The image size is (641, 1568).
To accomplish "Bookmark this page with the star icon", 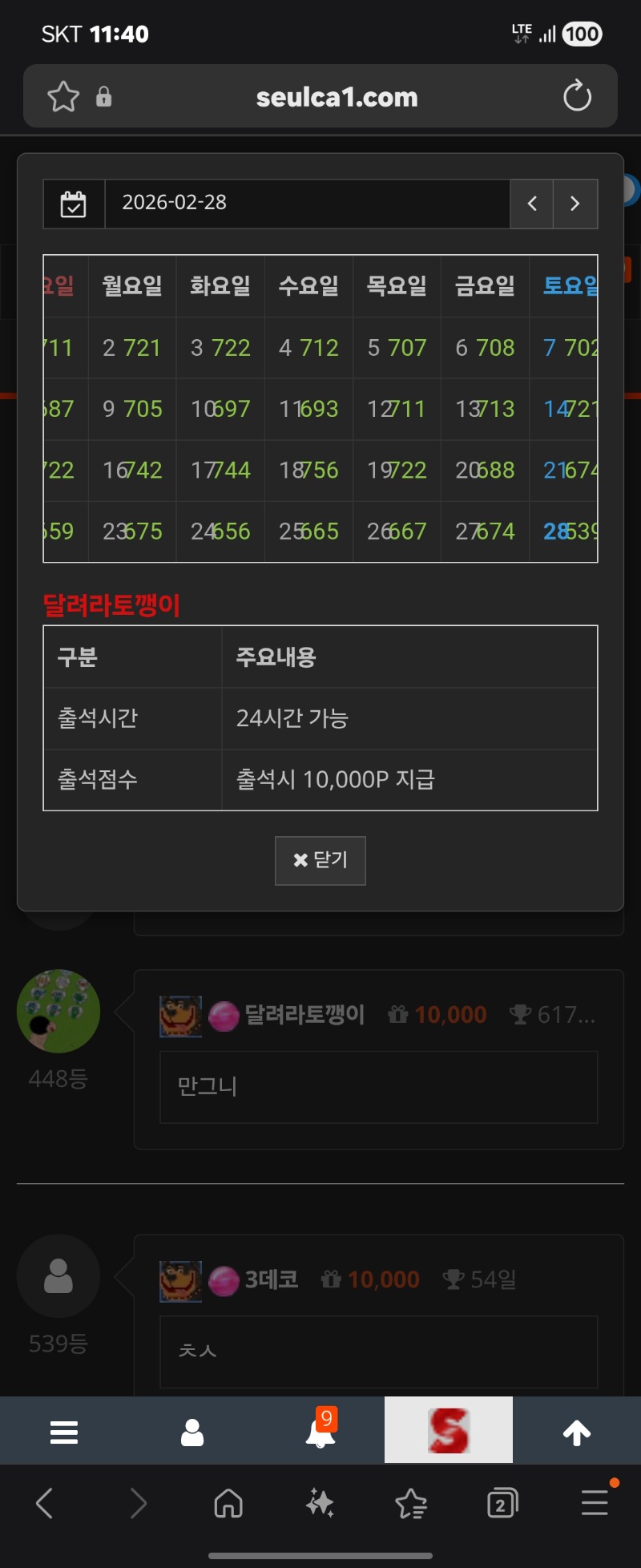I will coord(63,97).
